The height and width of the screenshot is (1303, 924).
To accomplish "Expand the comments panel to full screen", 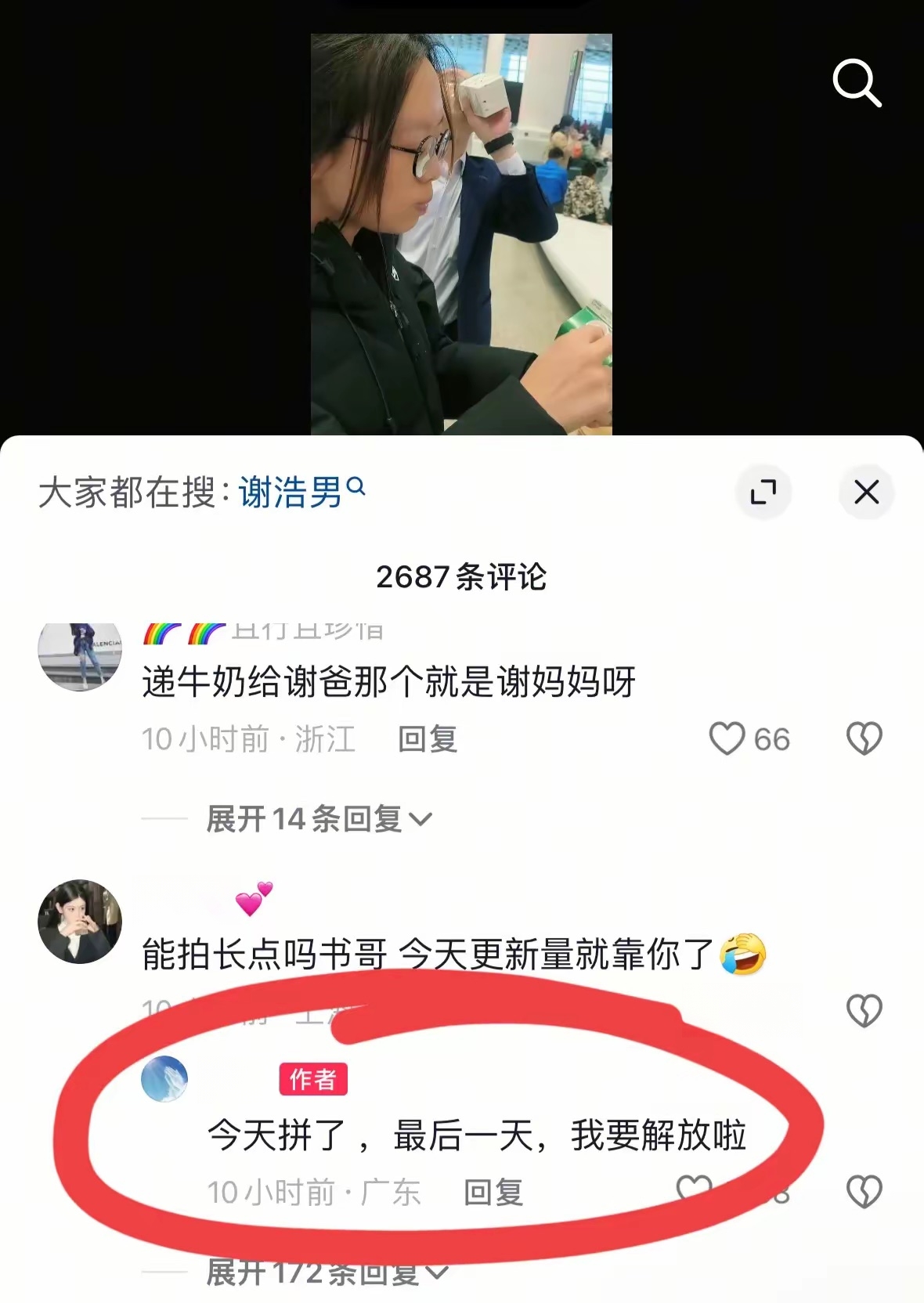I will pyautogui.click(x=763, y=493).
